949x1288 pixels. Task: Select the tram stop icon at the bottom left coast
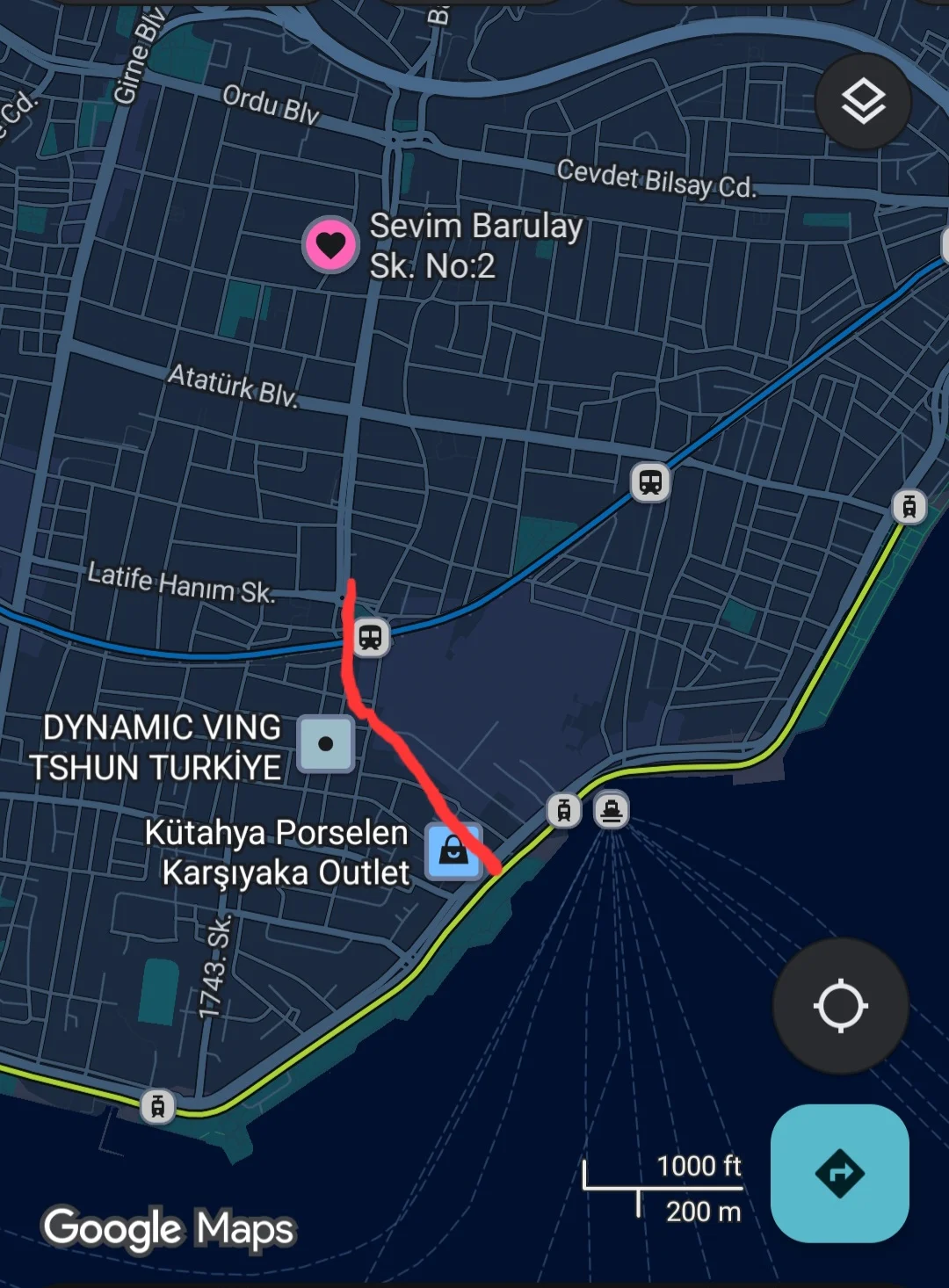tap(156, 1107)
